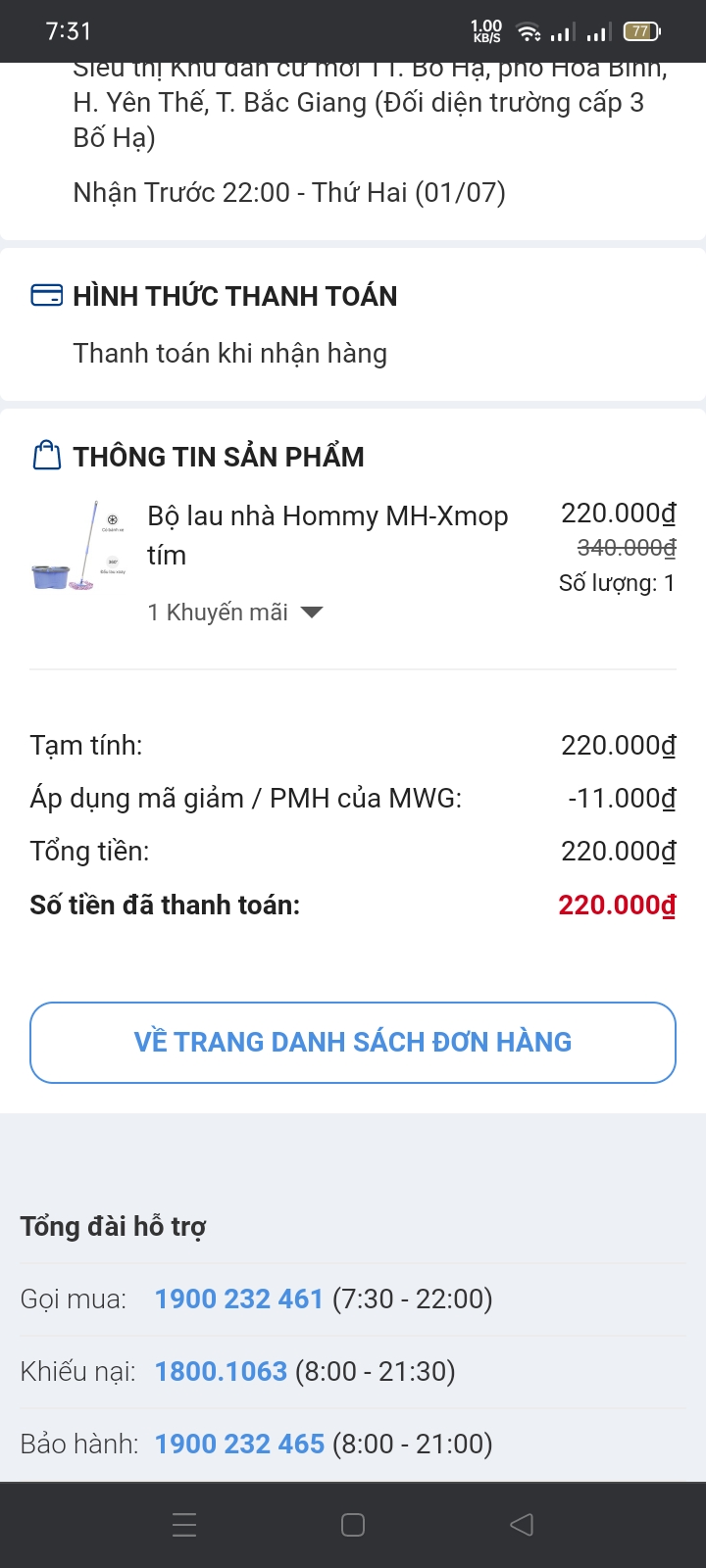Go to the system home screen
This screenshot has height=1568, width=706.
pyautogui.click(x=353, y=1525)
